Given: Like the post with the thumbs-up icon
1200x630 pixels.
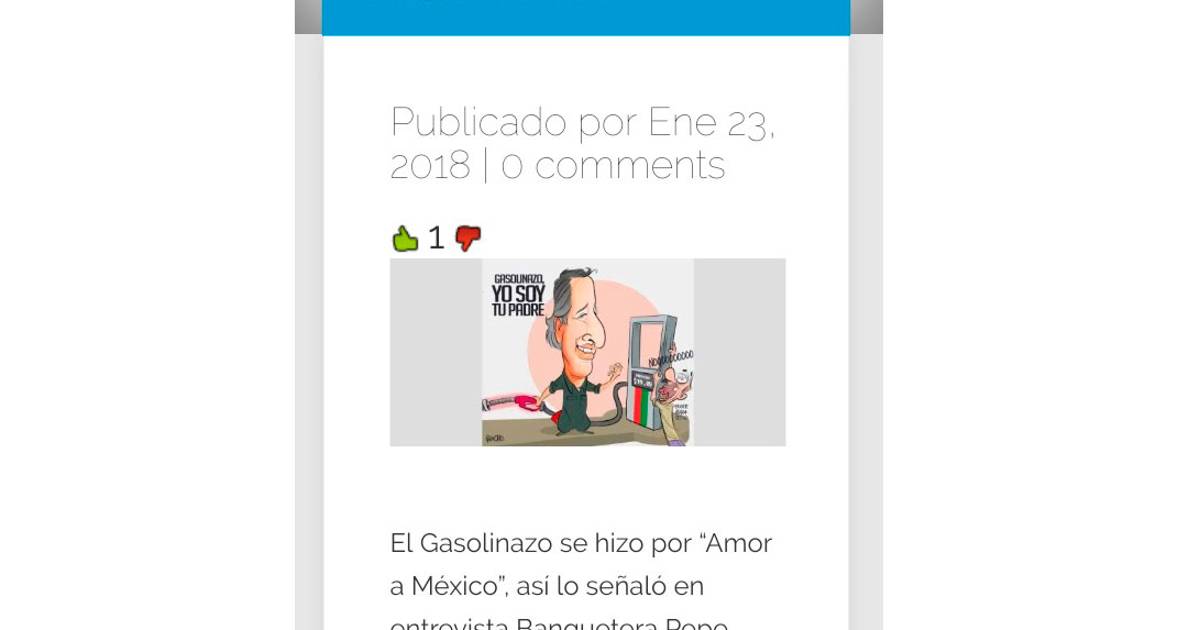Looking at the screenshot, I should 404,238.
